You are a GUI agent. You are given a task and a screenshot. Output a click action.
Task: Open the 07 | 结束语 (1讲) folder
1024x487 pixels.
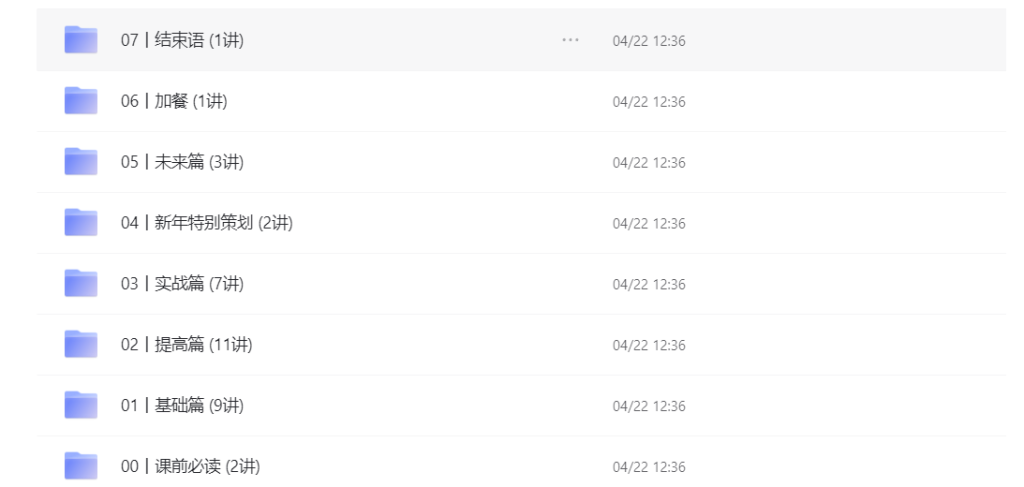pos(182,40)
